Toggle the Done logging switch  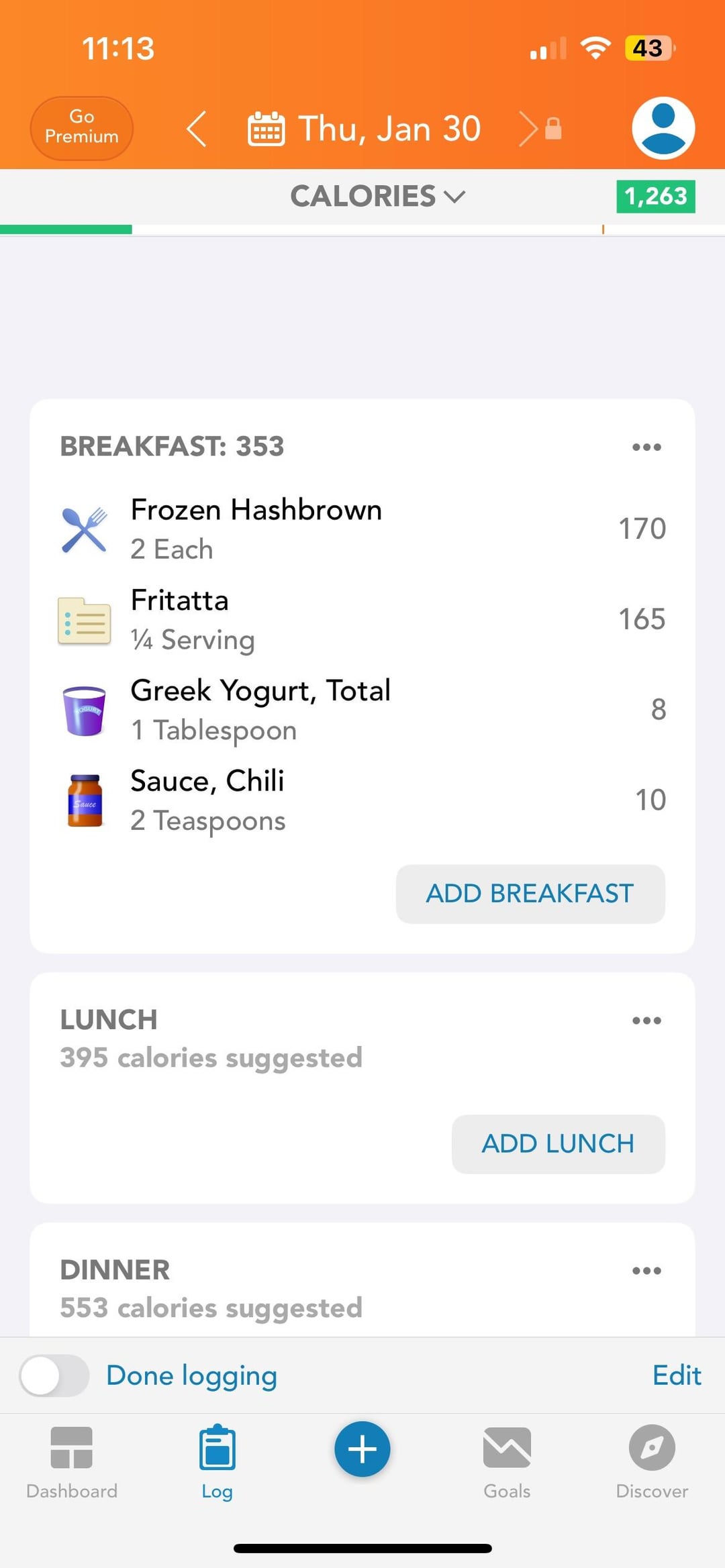tap(54, 1375)
